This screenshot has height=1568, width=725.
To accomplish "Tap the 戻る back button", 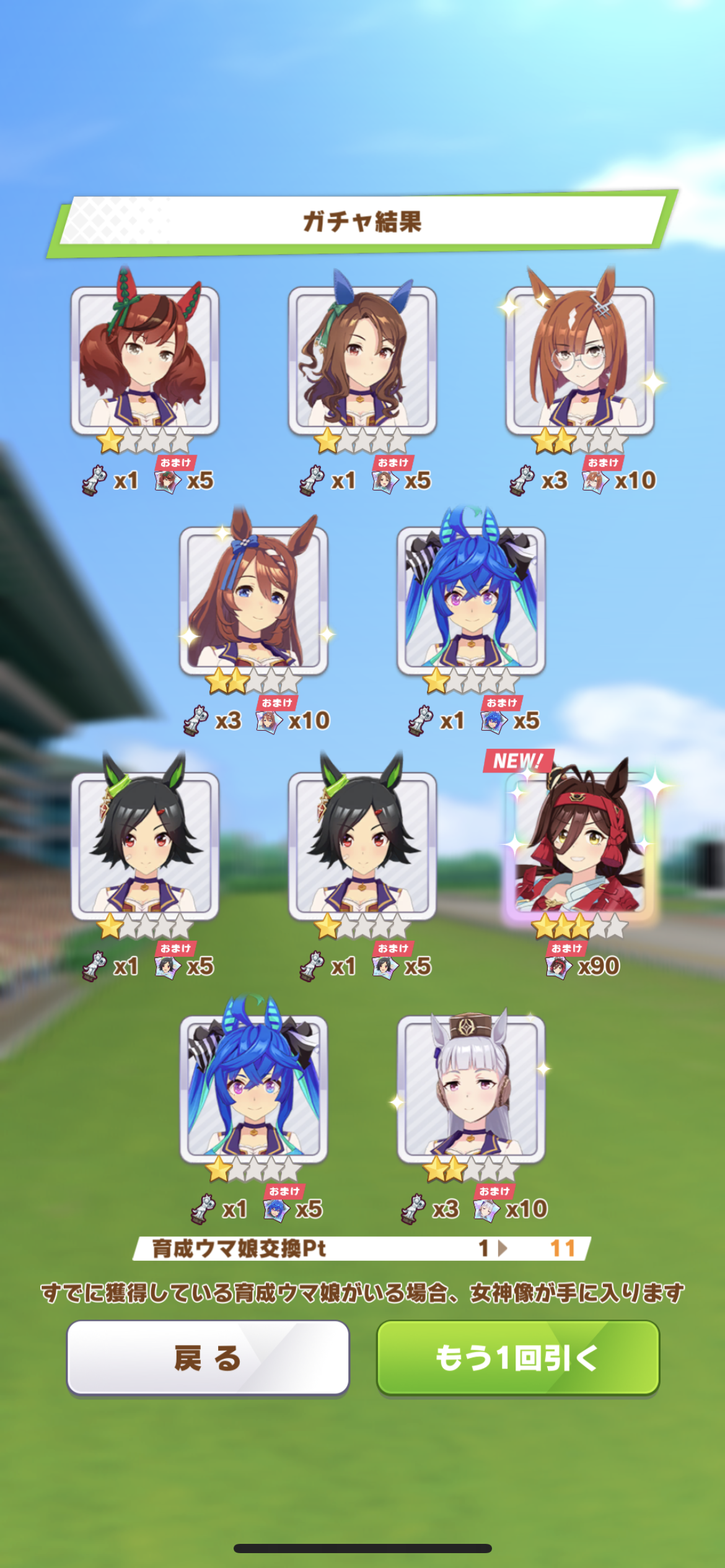I will 208,1357.
